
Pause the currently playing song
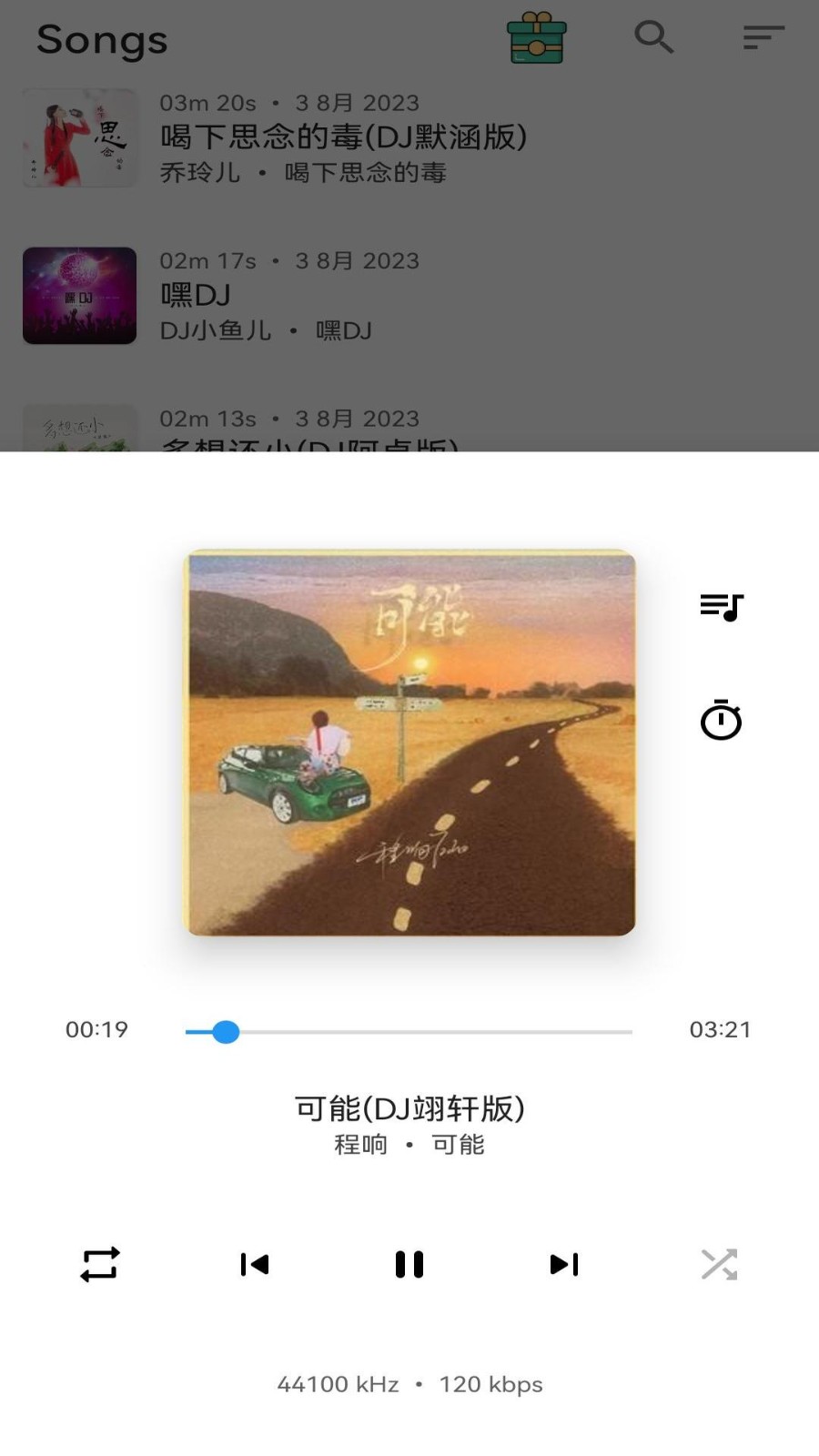409,1264
